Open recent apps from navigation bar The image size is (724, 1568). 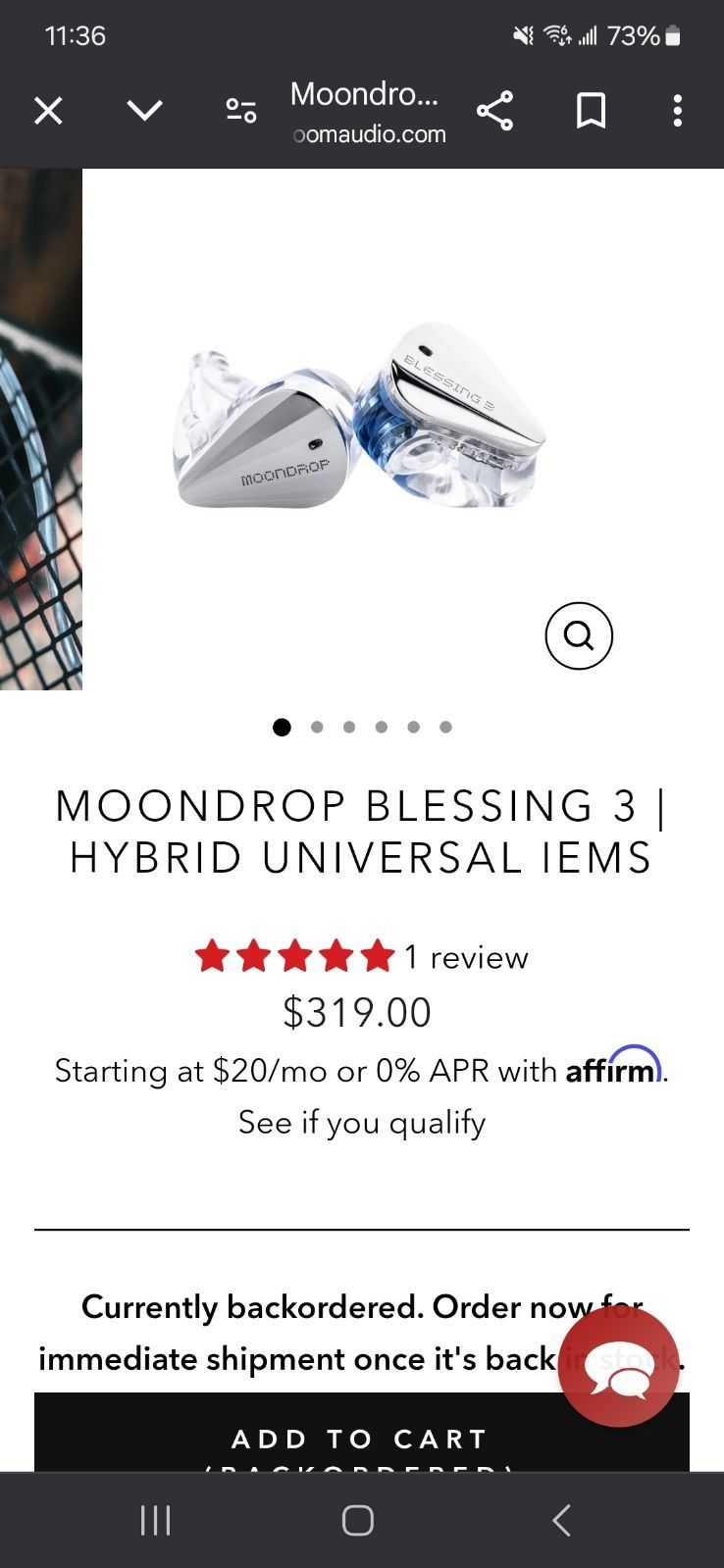click(x=156, y=1520)
